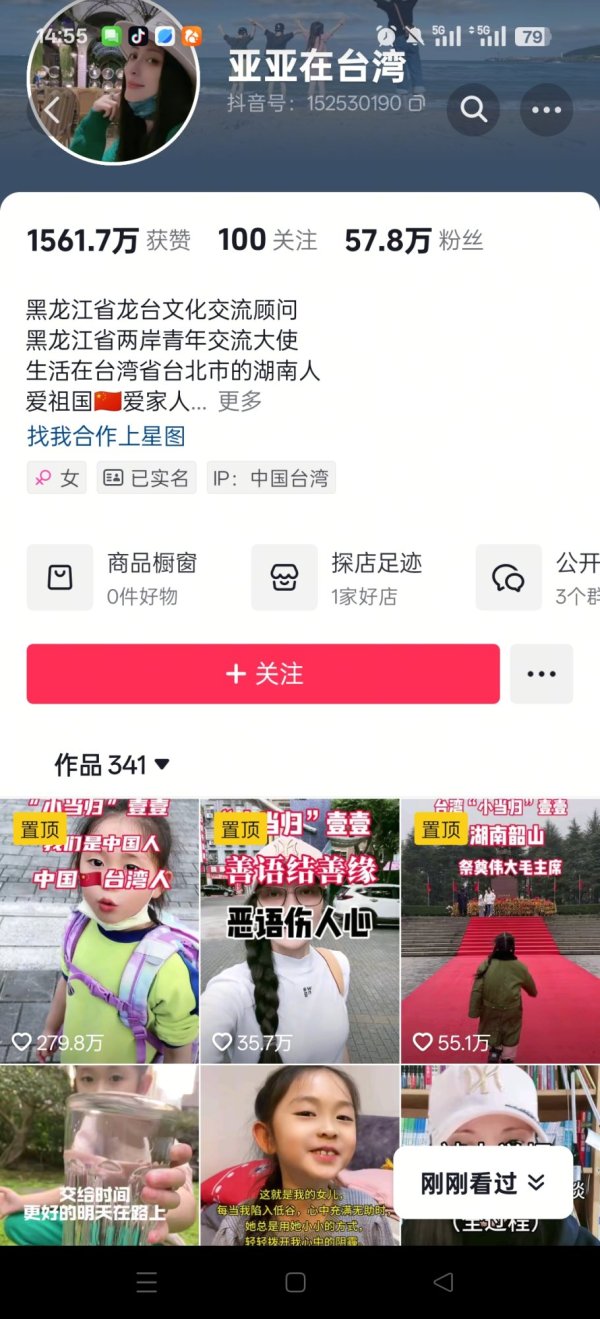Image resolution: width=600 pixels, height=1319 pixels.
Task: Open the video captioned 这就是我的女儿
Action: (300, 1155)
